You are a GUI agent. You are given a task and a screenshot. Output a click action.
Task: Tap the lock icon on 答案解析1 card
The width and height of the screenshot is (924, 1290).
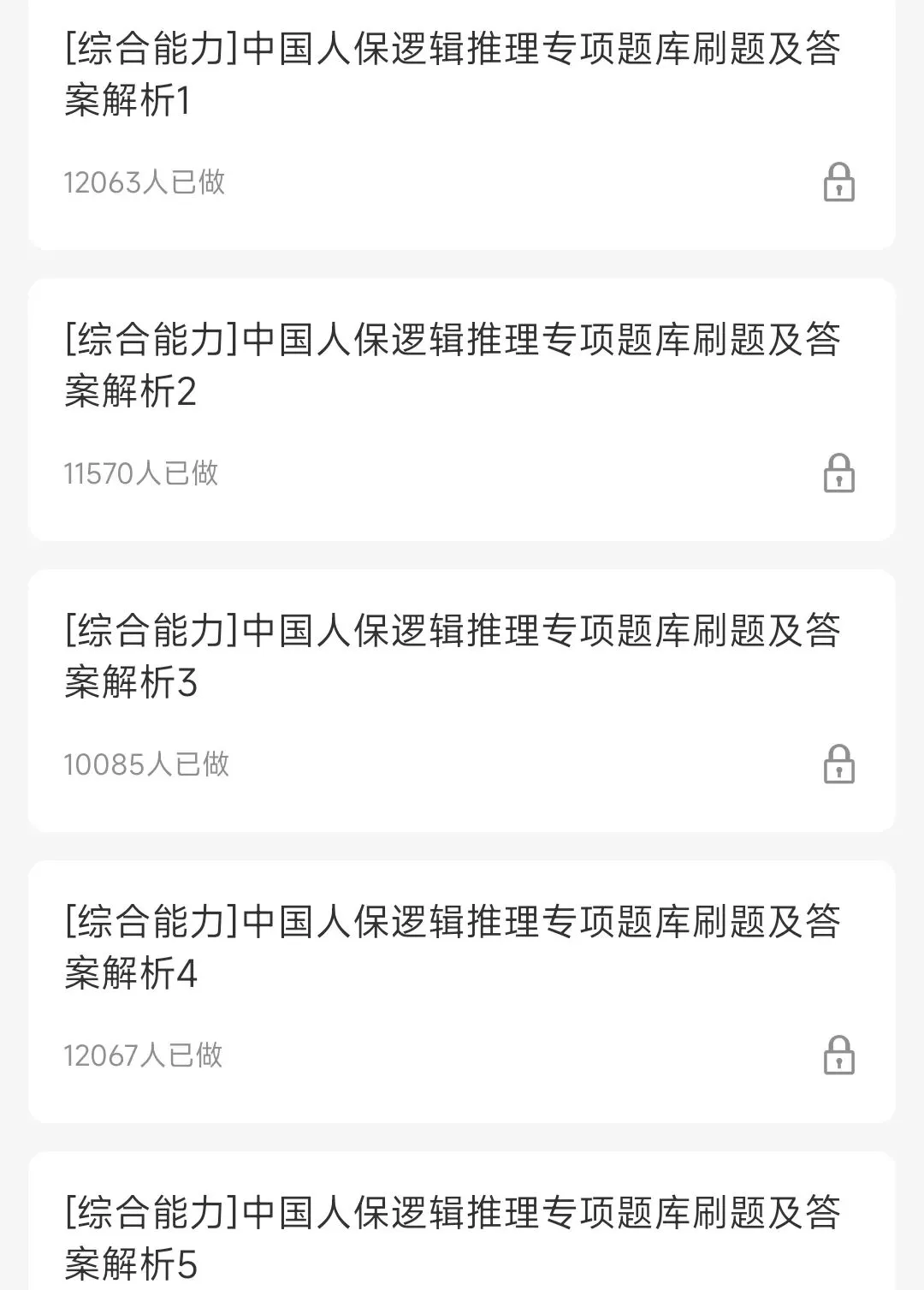click(x=838, y=182)
